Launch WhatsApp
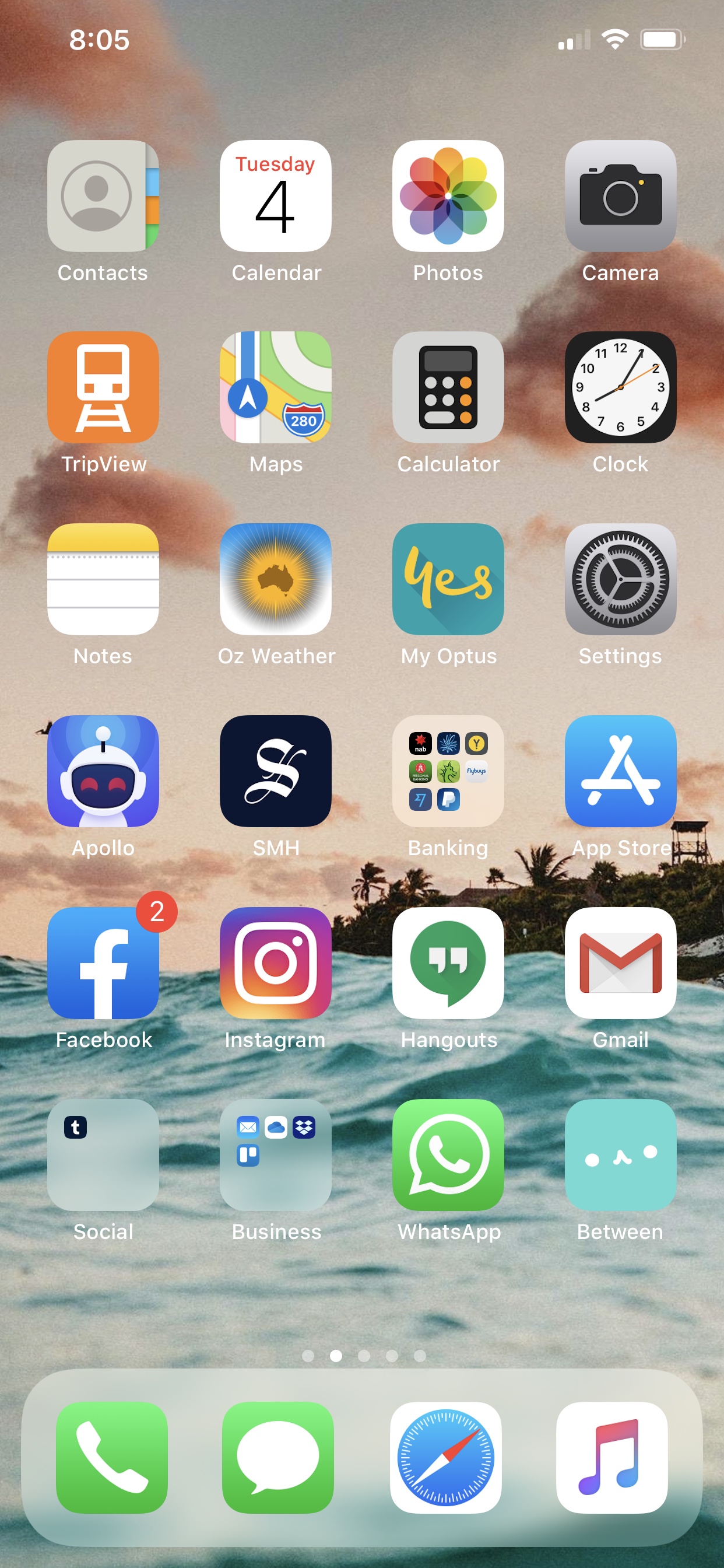The image size is (724, 1568). click(x=448, y=1154)
